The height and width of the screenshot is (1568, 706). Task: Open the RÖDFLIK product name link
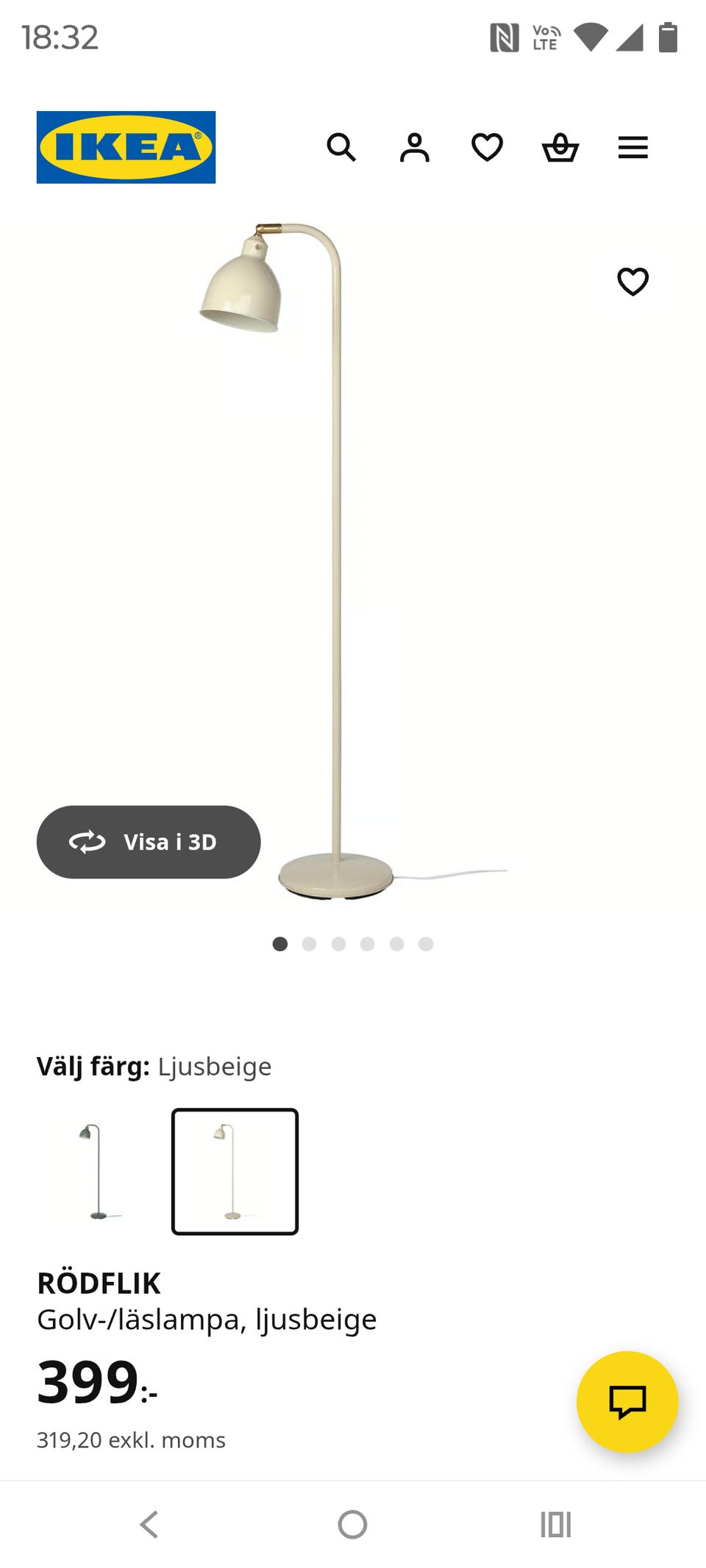[101, 1283]
